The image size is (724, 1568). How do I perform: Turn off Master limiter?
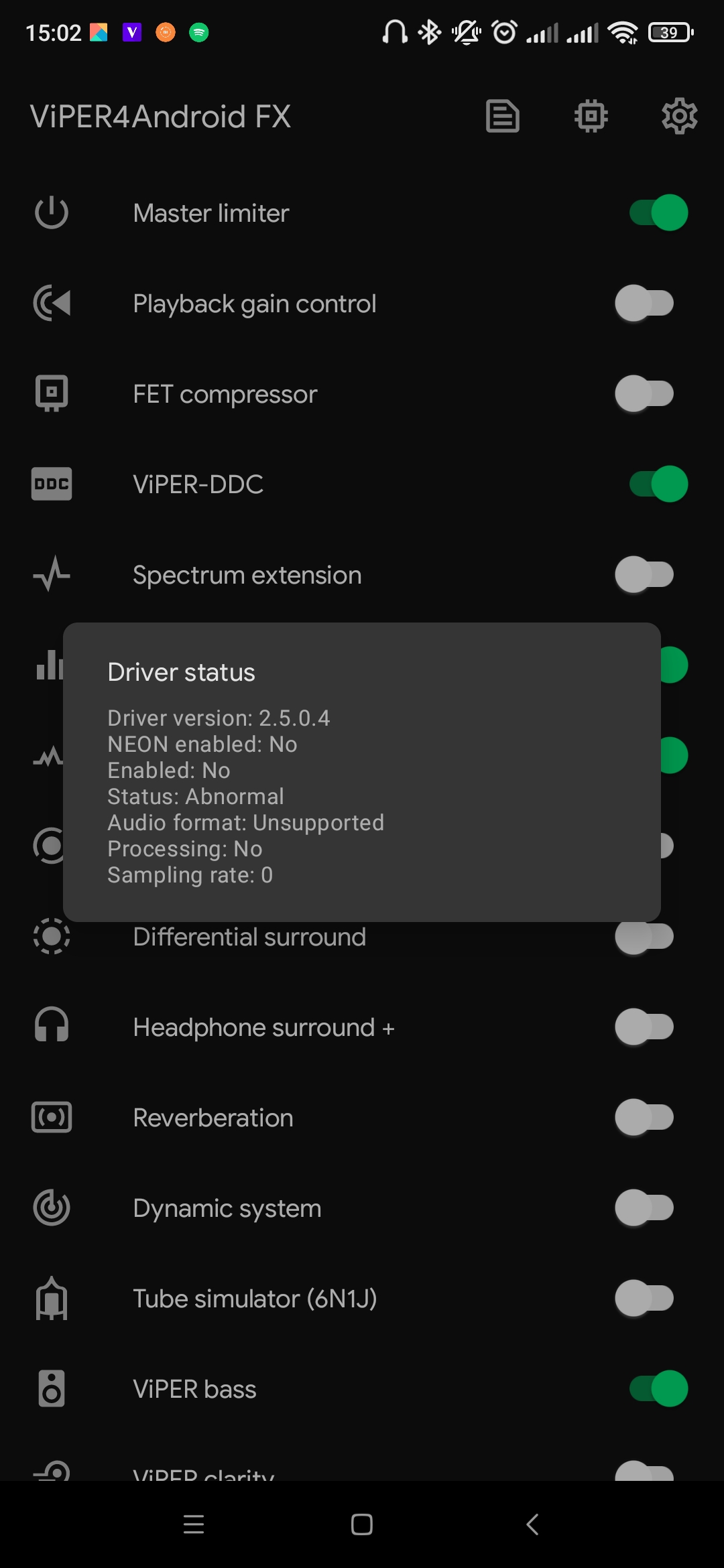click(658, 213)
